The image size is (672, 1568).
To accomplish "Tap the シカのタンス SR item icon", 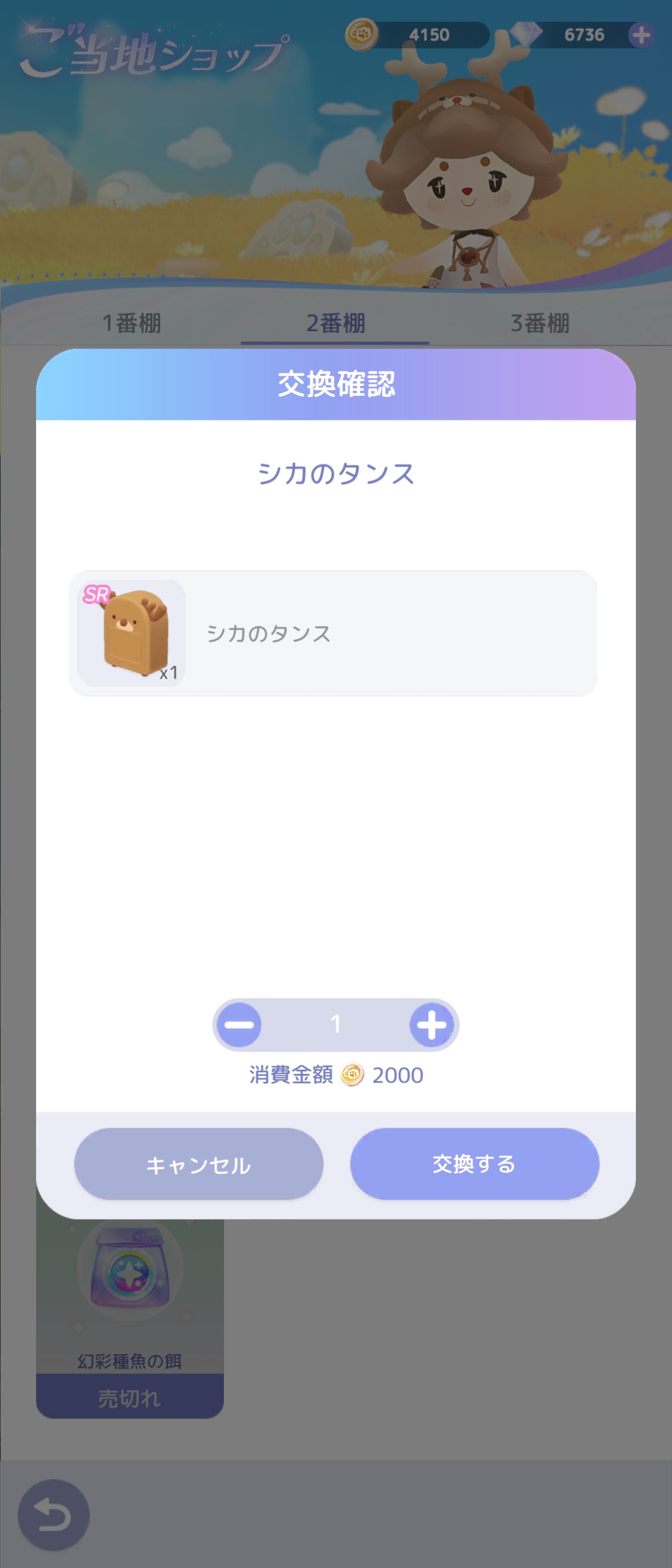I will click(132, 633).
